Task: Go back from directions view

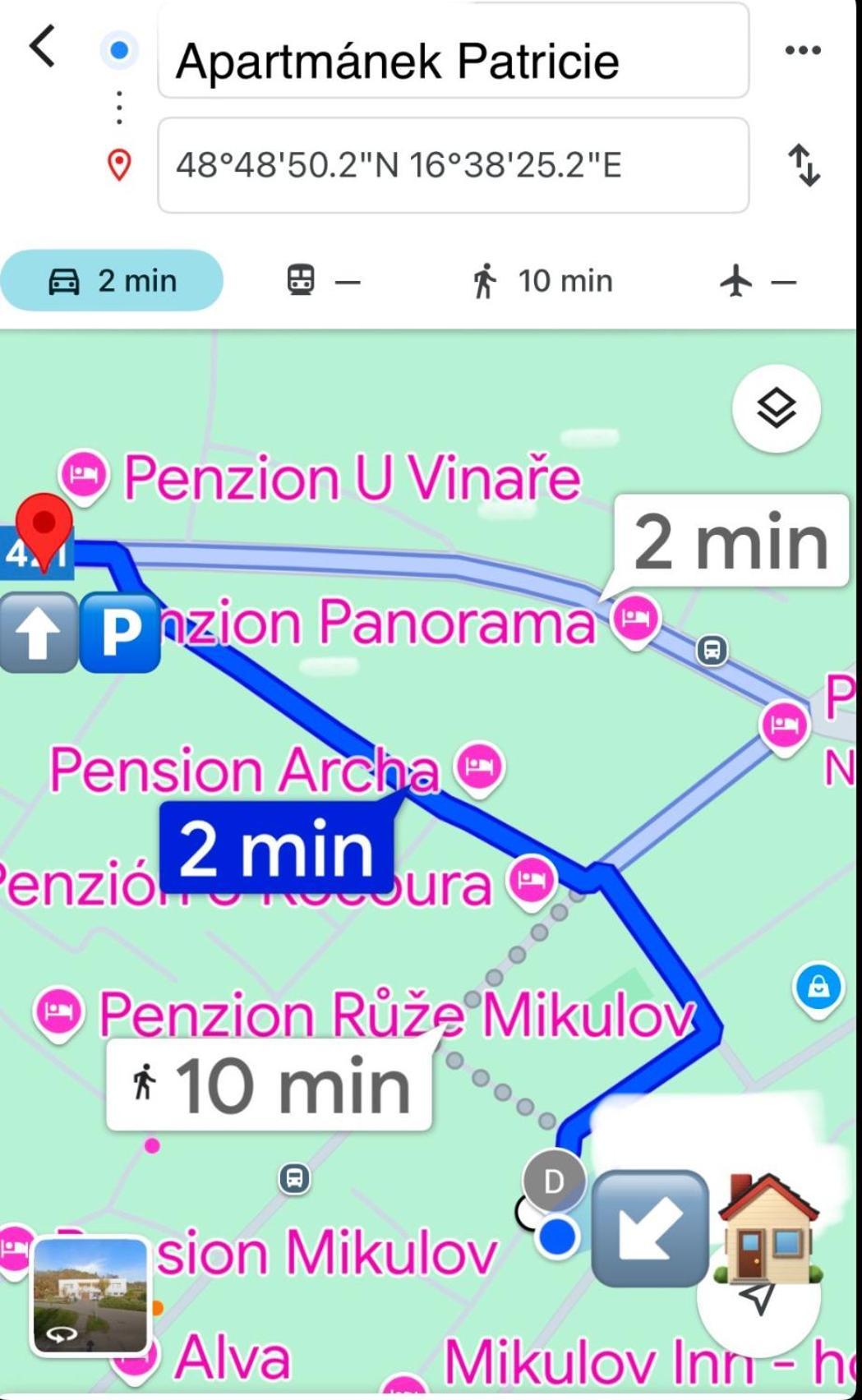Action: (43, 46)
